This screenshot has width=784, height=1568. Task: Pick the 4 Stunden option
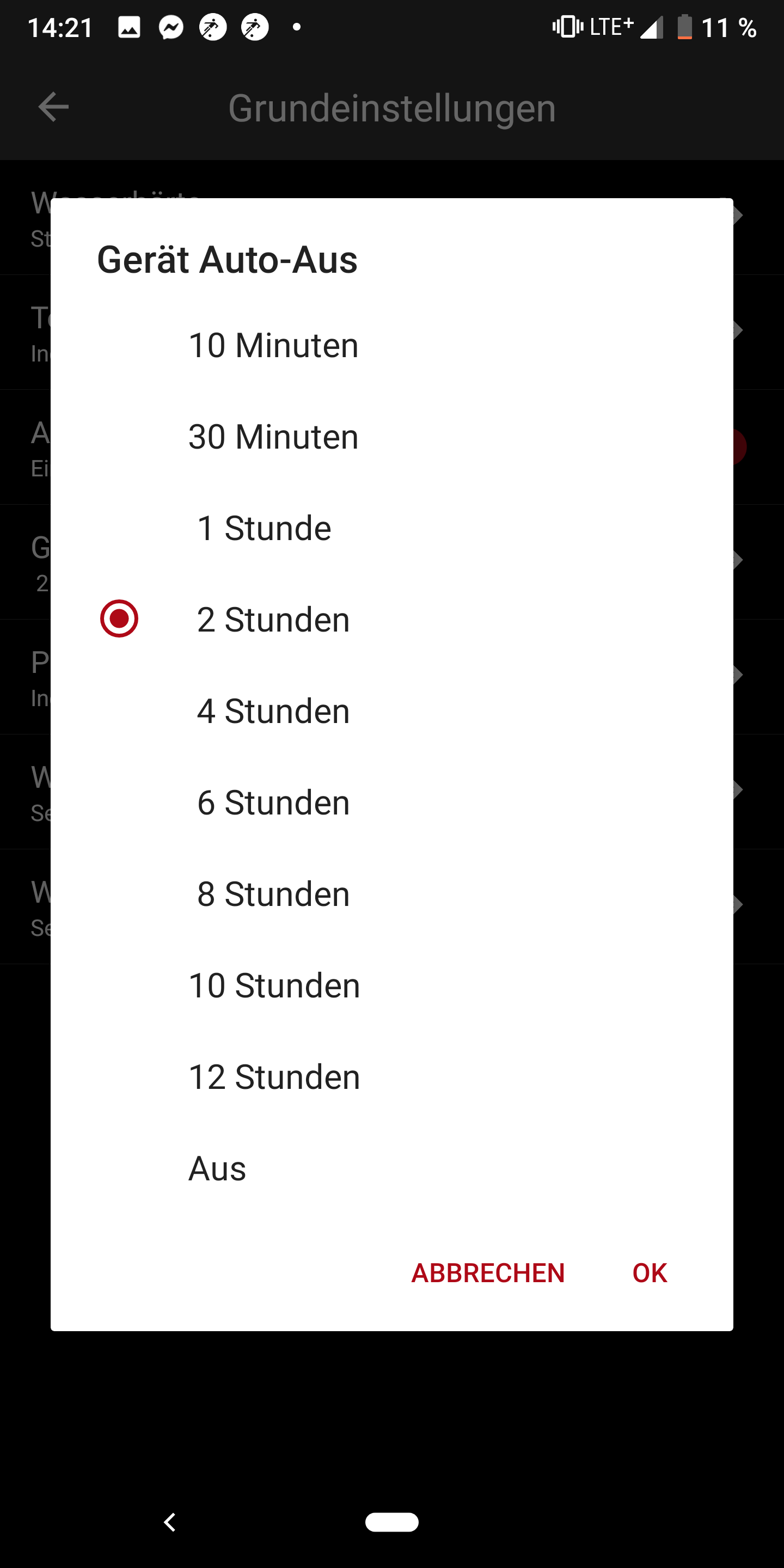(273, 711)
